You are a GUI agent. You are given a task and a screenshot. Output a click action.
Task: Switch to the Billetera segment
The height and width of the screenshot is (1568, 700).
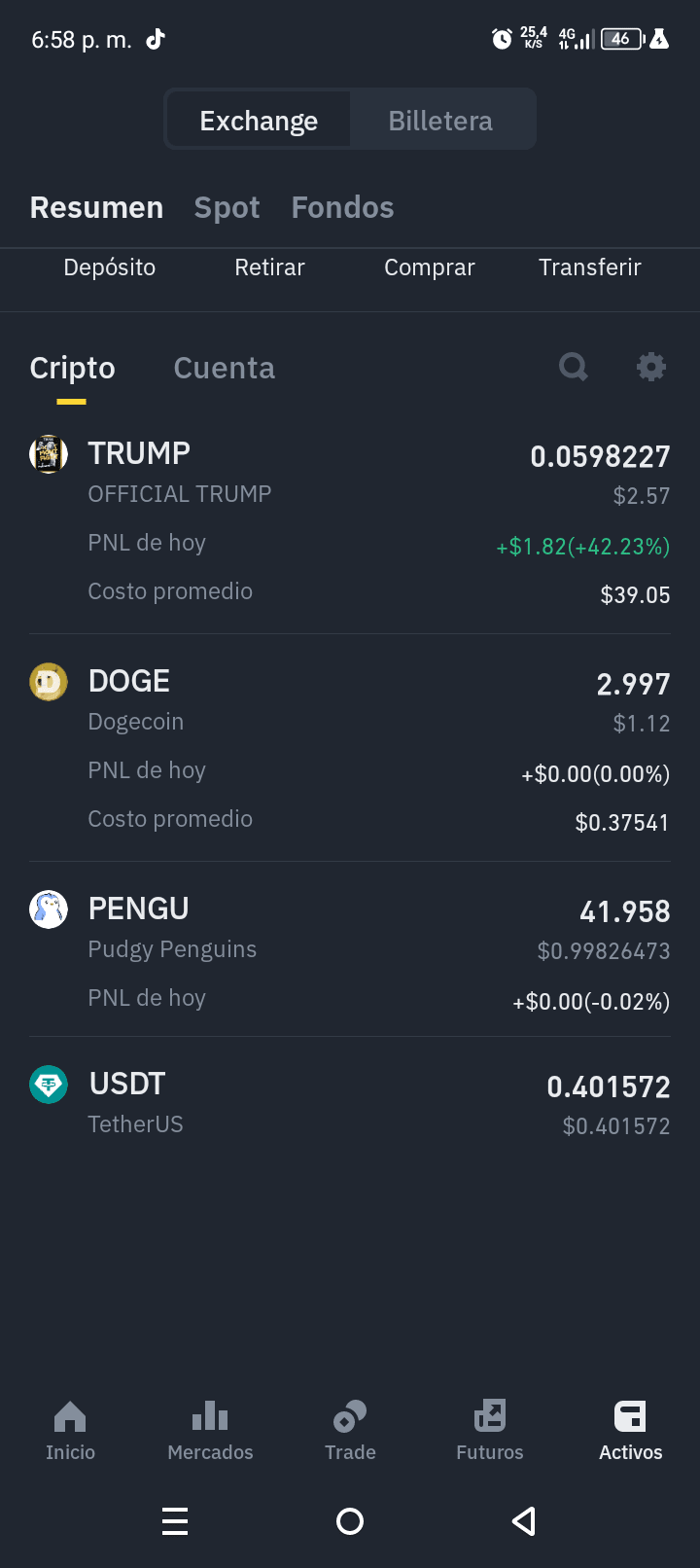[x=440, y=121]
